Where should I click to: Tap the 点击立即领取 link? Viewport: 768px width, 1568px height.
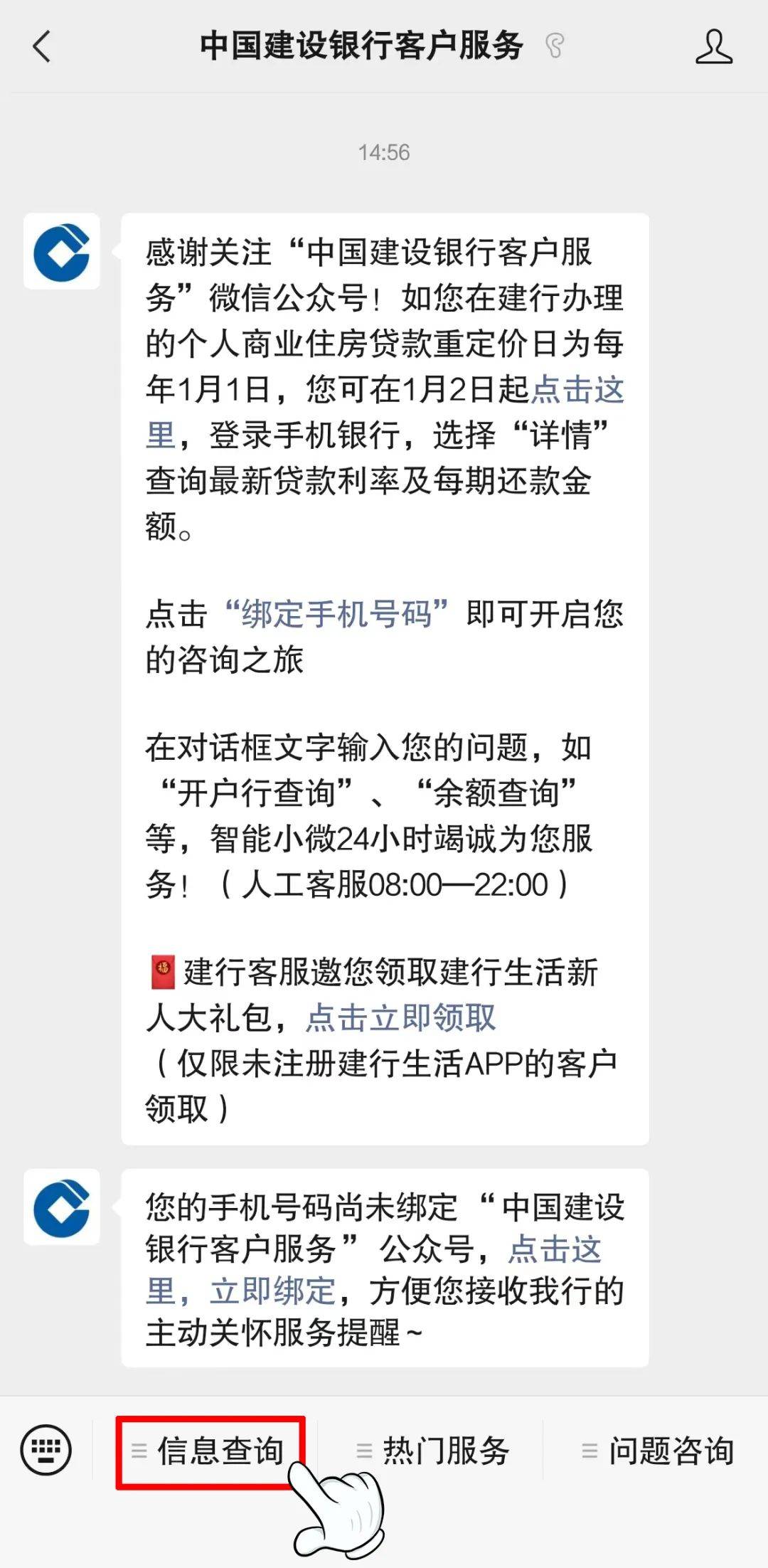click(x=400, y=1017)
